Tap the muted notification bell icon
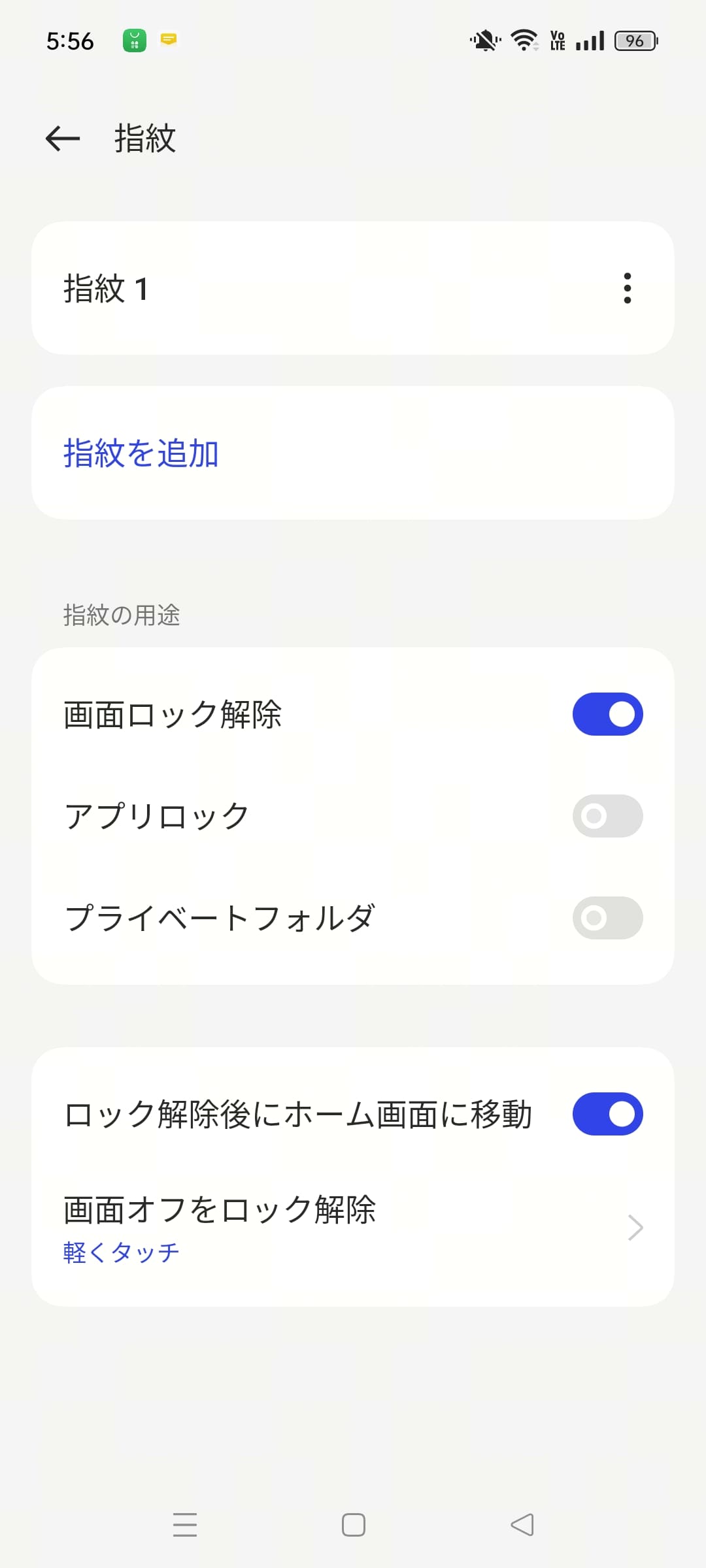 tap(484, 41)
